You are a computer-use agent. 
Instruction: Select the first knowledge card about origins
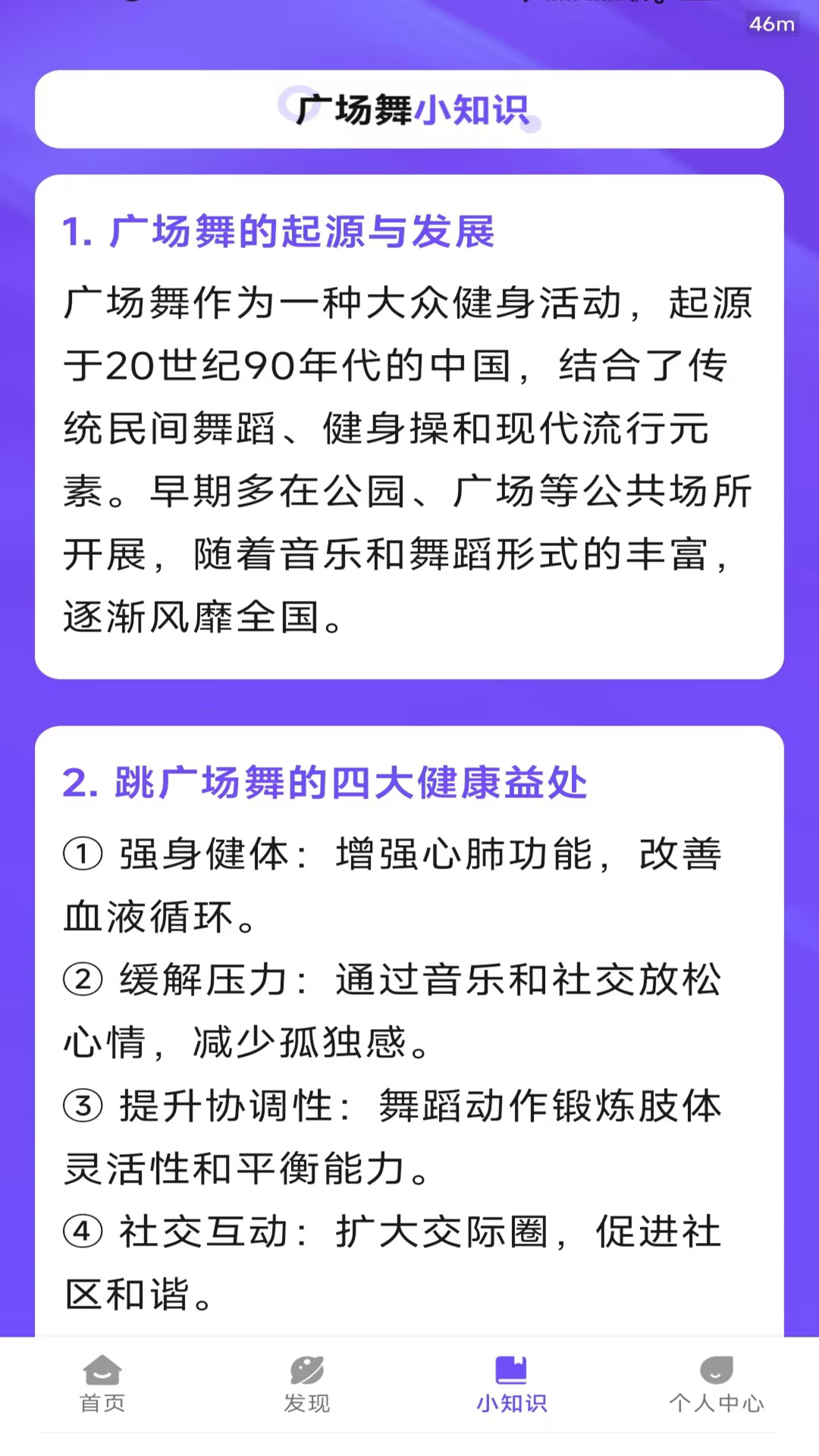point(409,425)
